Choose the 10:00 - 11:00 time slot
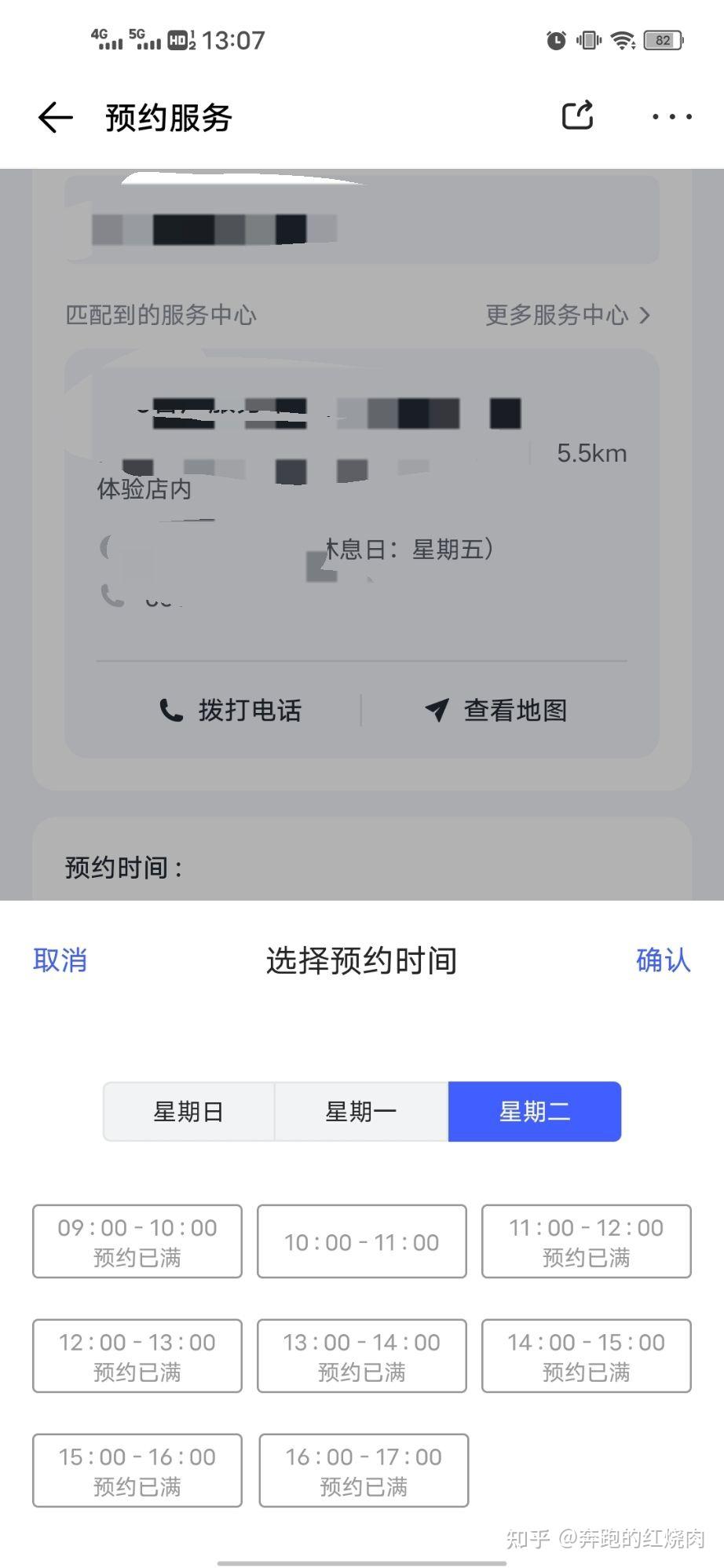This screenshot has height=1568, width=724. pos(361,1241)
